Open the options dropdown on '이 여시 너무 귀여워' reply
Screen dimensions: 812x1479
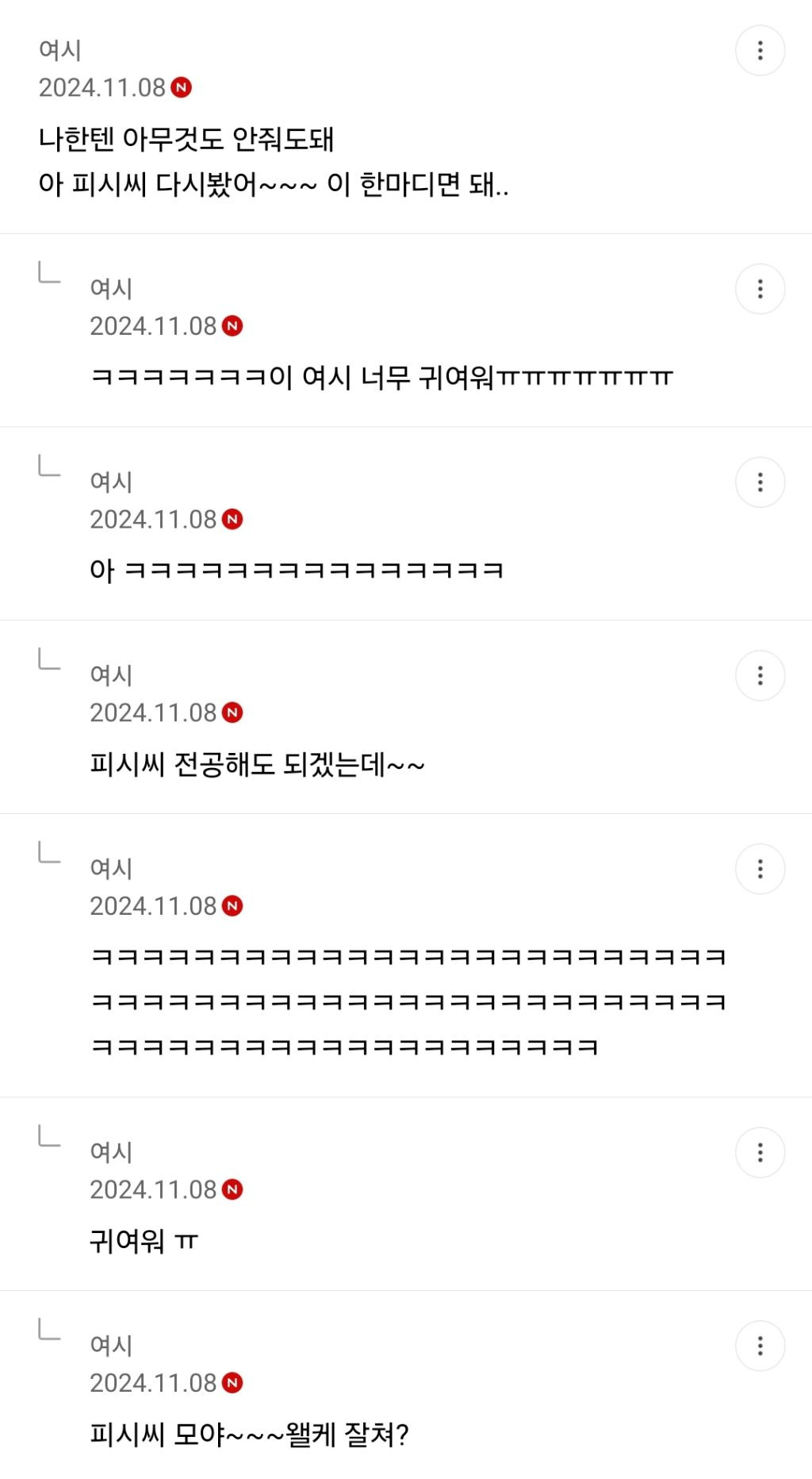click(x=759, y=290)
